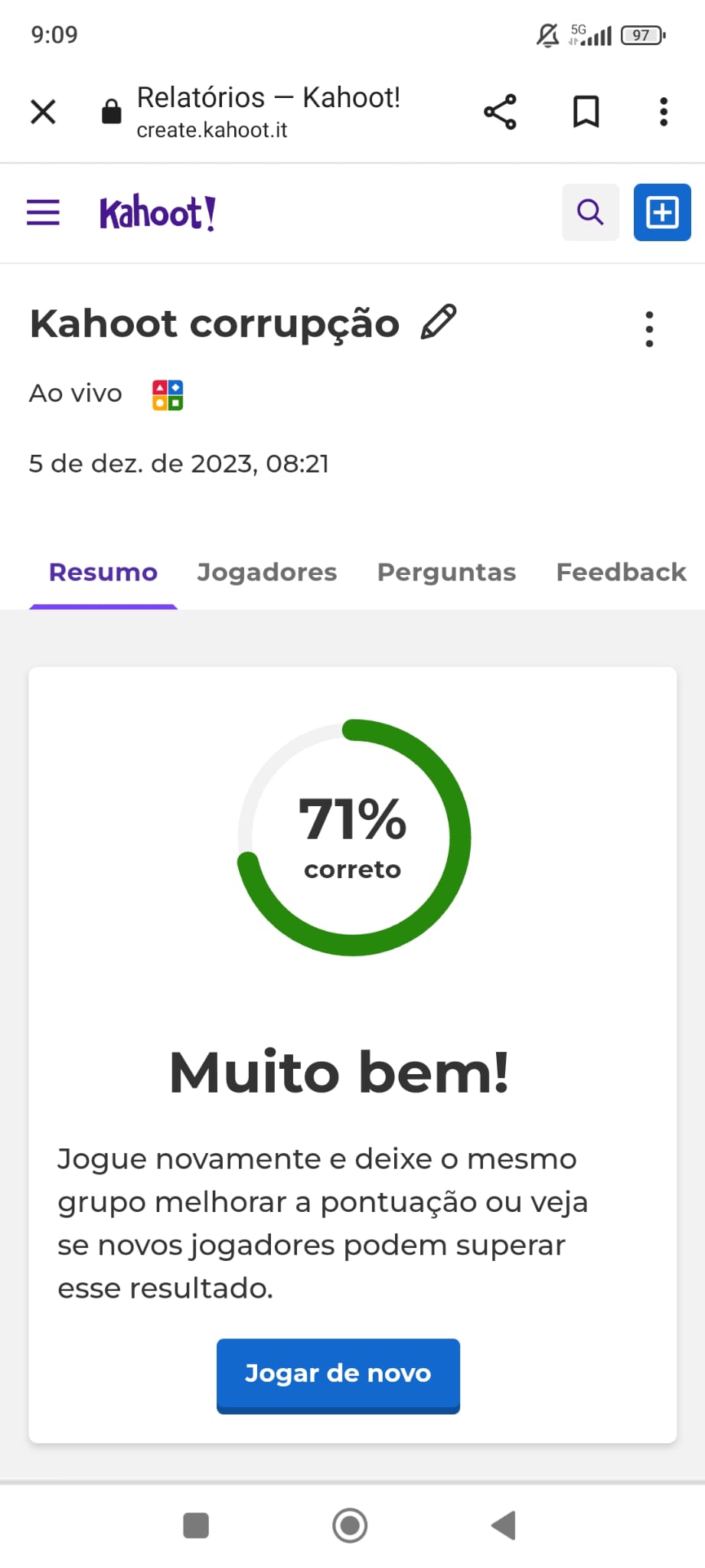Go to the home screen

[x=350, y=1525]
